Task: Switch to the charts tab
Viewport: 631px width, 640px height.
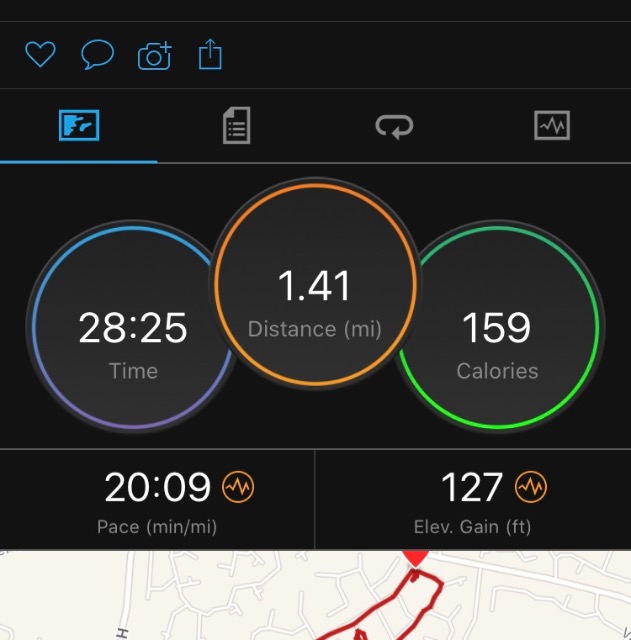Action: (x=552, y=126)
